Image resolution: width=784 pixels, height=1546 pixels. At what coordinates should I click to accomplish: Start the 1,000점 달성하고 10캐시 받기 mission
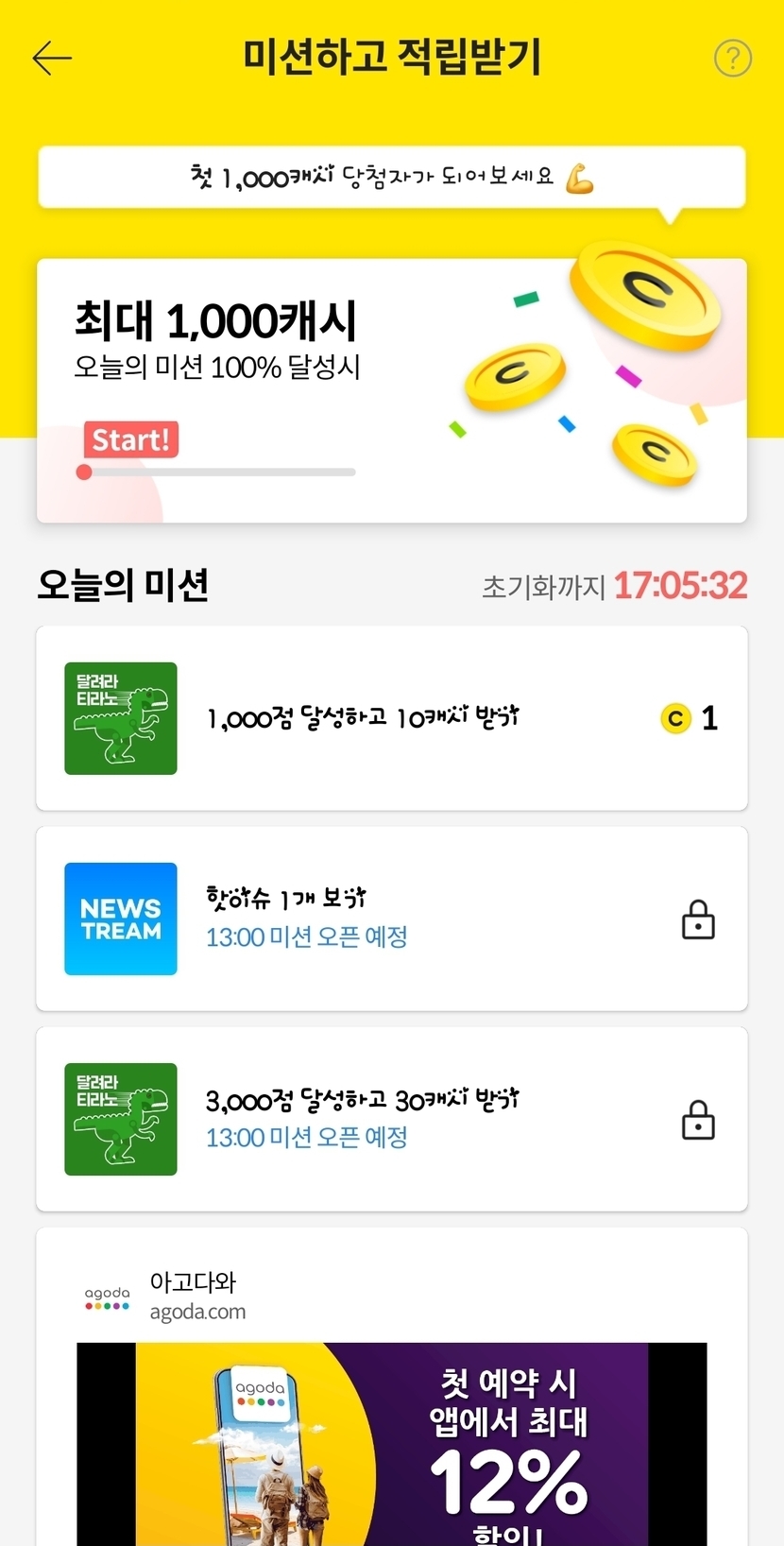click(391, 718)
